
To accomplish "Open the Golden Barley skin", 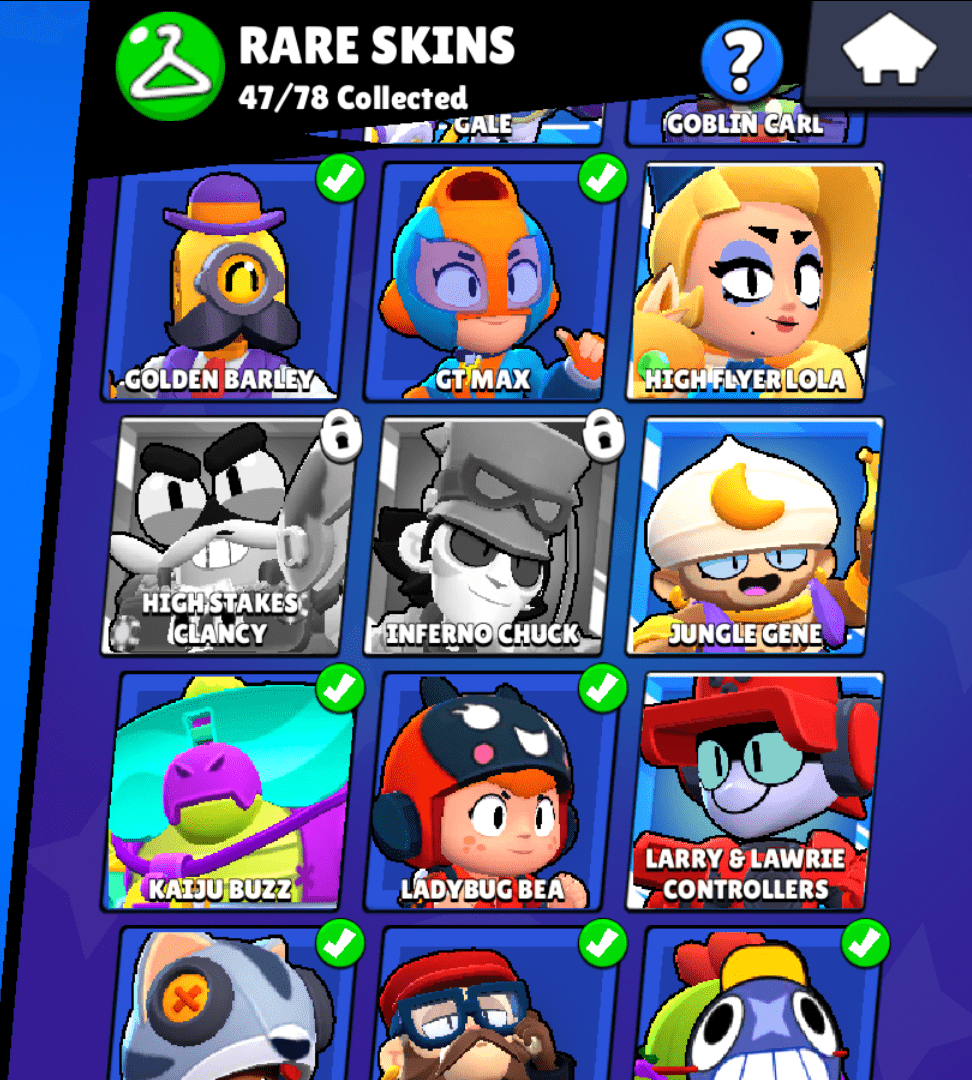I will pyautogui.click(x=227, y=283).
